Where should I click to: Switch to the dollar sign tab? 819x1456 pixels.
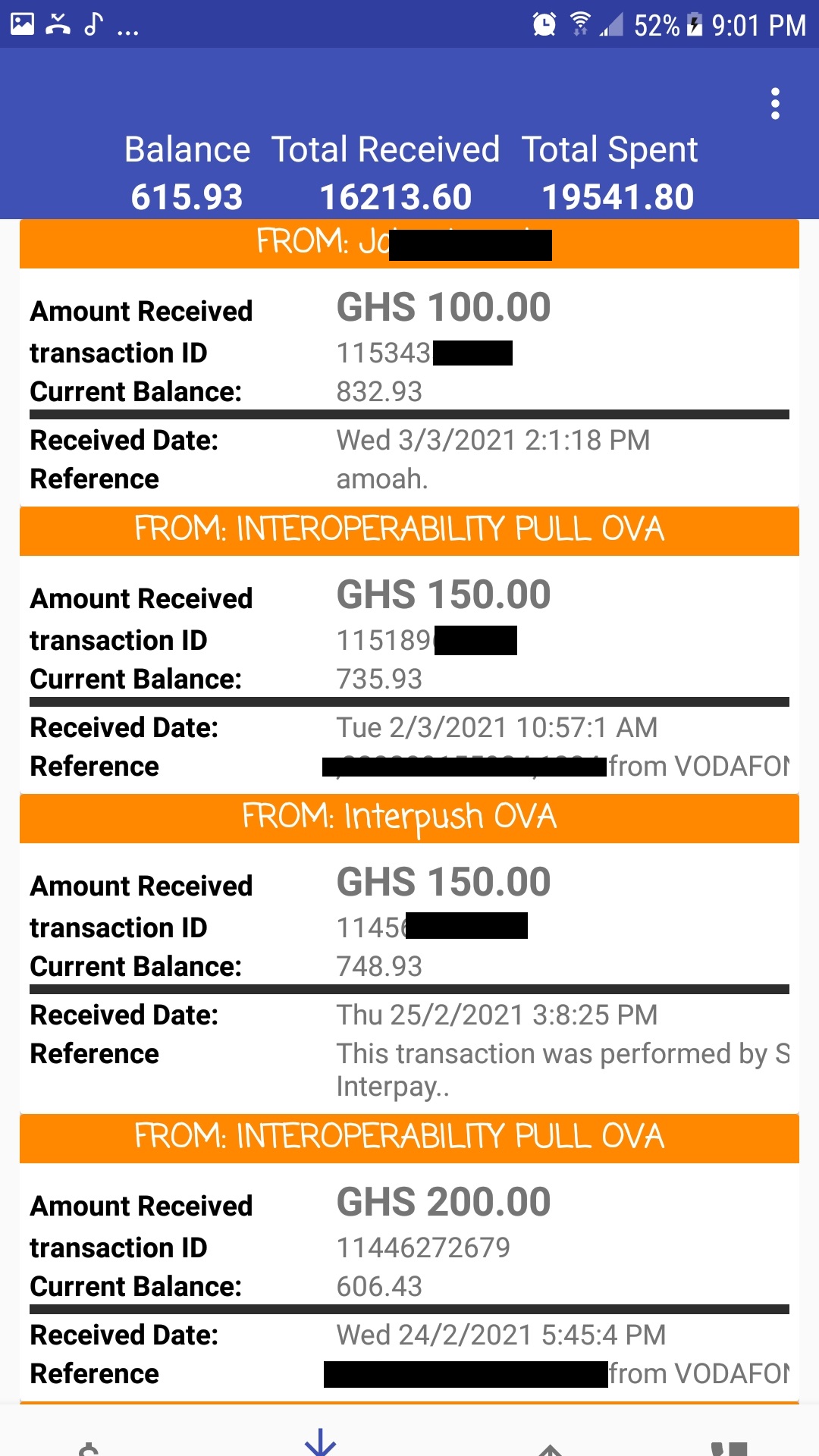pyautogui.click(x=89, y=1445)
